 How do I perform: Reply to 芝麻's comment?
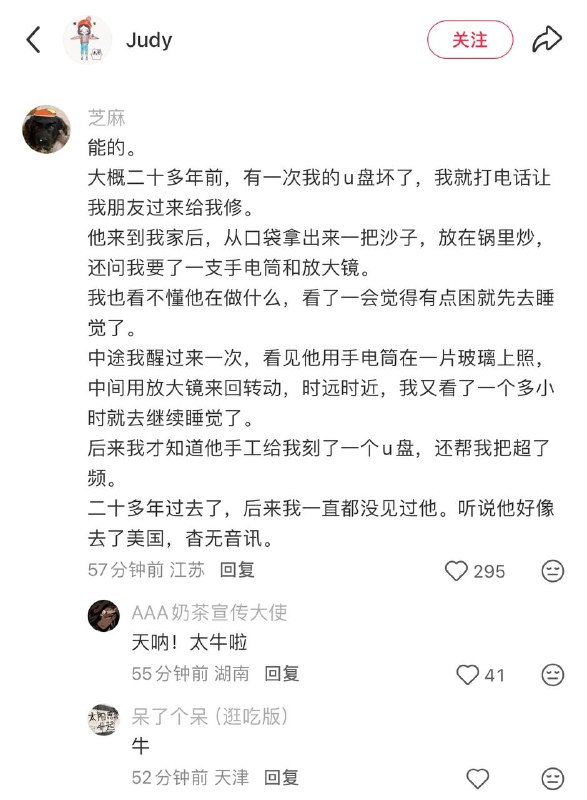[x=237, y=569]
